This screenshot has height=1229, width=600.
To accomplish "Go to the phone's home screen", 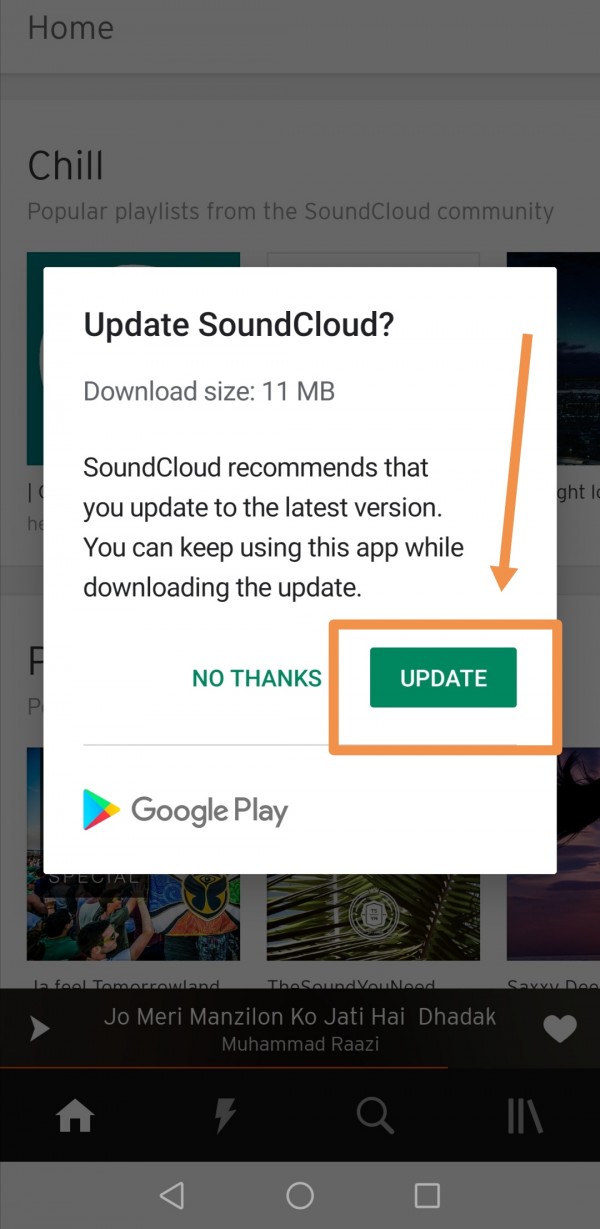I will [300, 1195].
